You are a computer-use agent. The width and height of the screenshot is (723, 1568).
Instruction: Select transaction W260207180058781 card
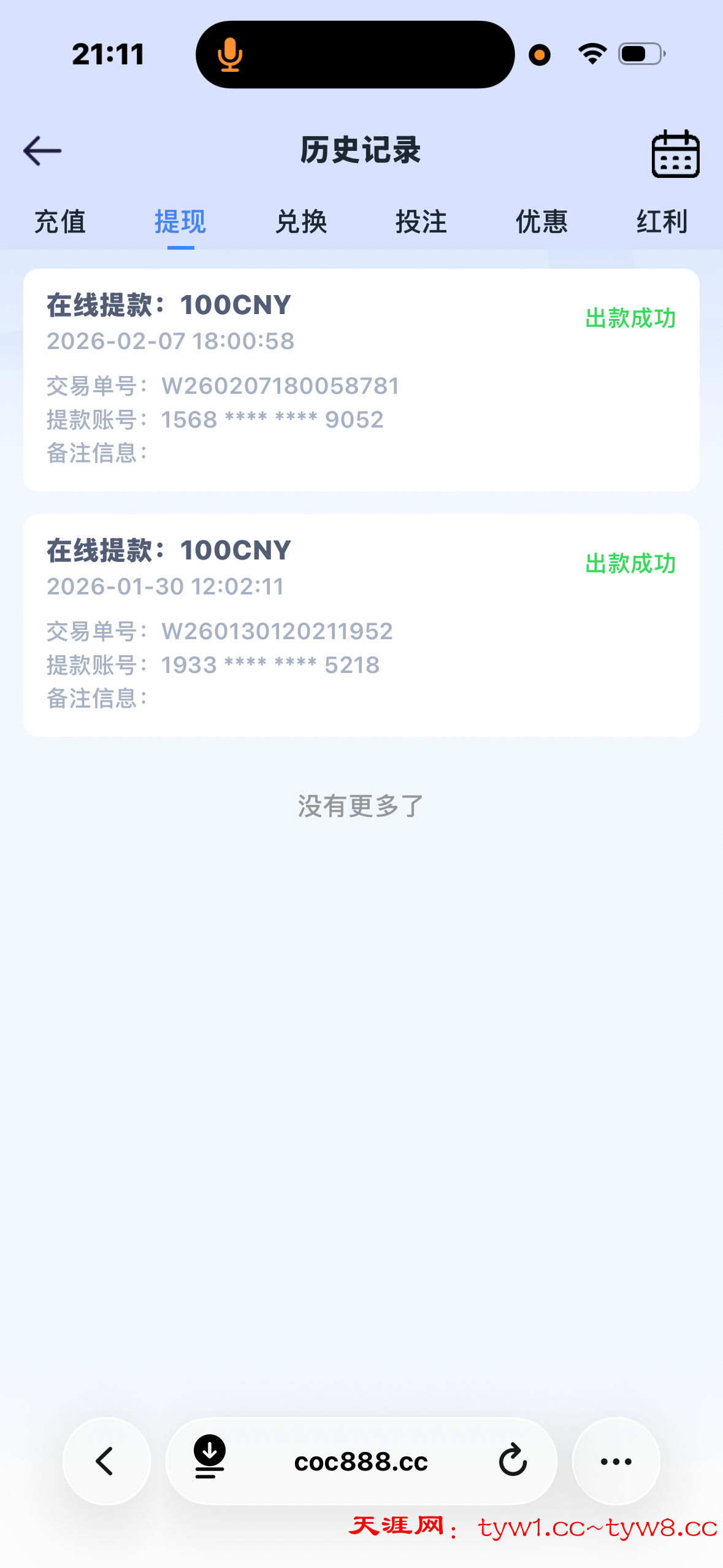[x=361, y=377]
